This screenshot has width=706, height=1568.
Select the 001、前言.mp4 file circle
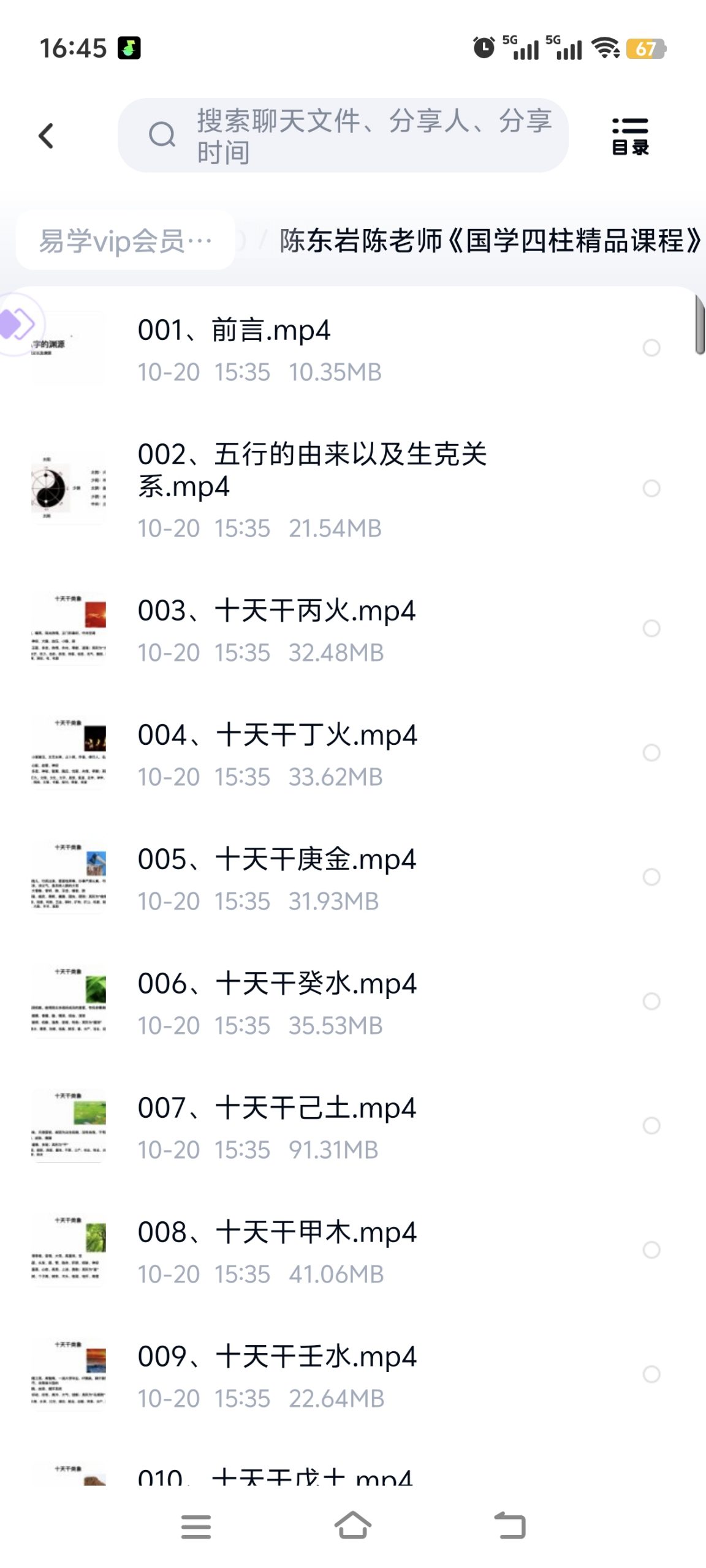tap(651, 348)
